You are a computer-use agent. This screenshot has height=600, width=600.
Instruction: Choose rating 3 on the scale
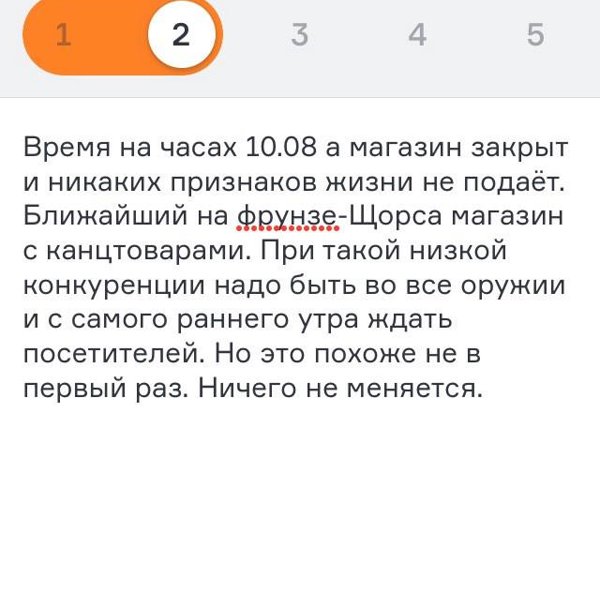click(299, 36)
